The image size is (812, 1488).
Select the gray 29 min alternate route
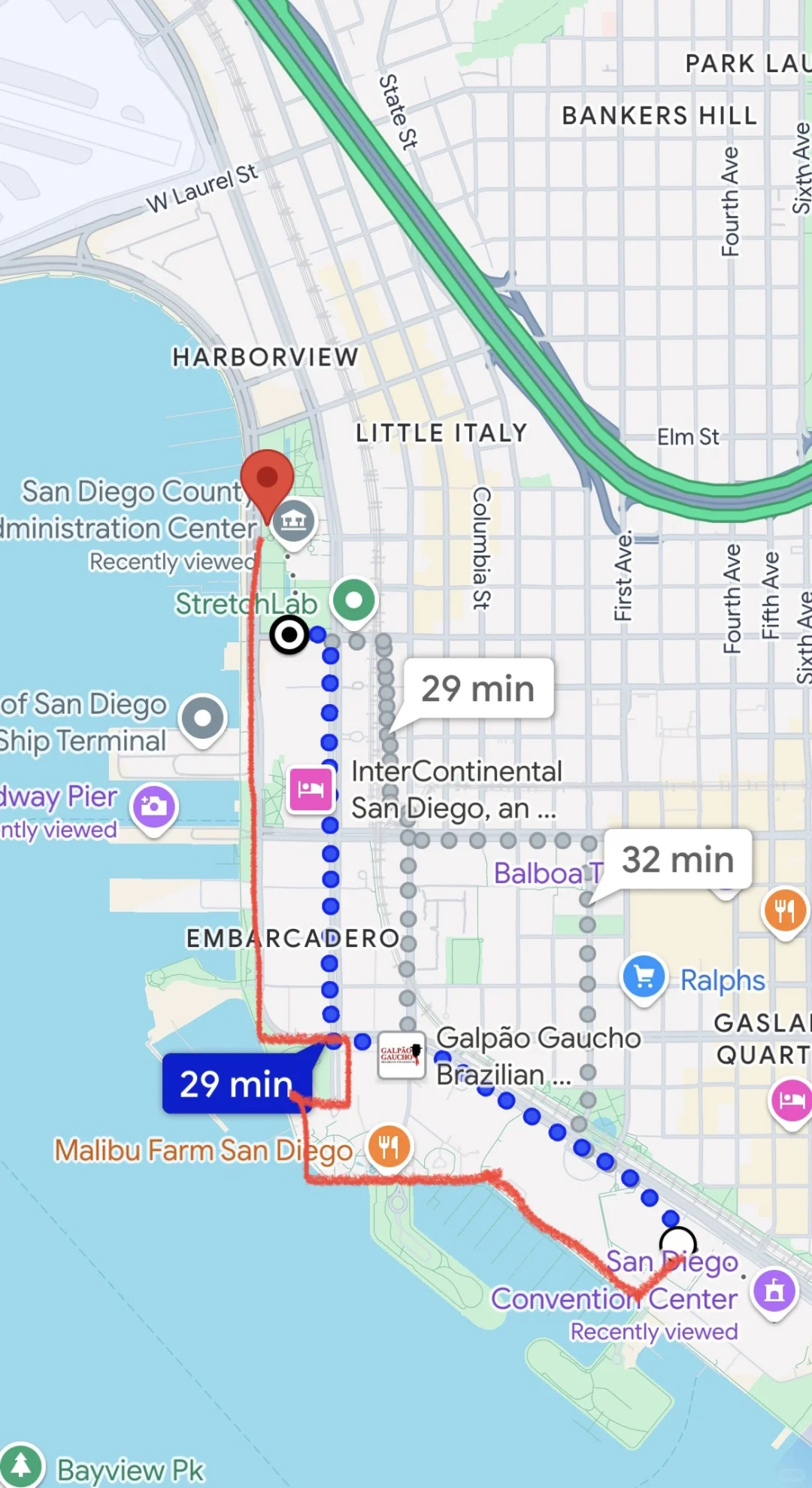477,688
